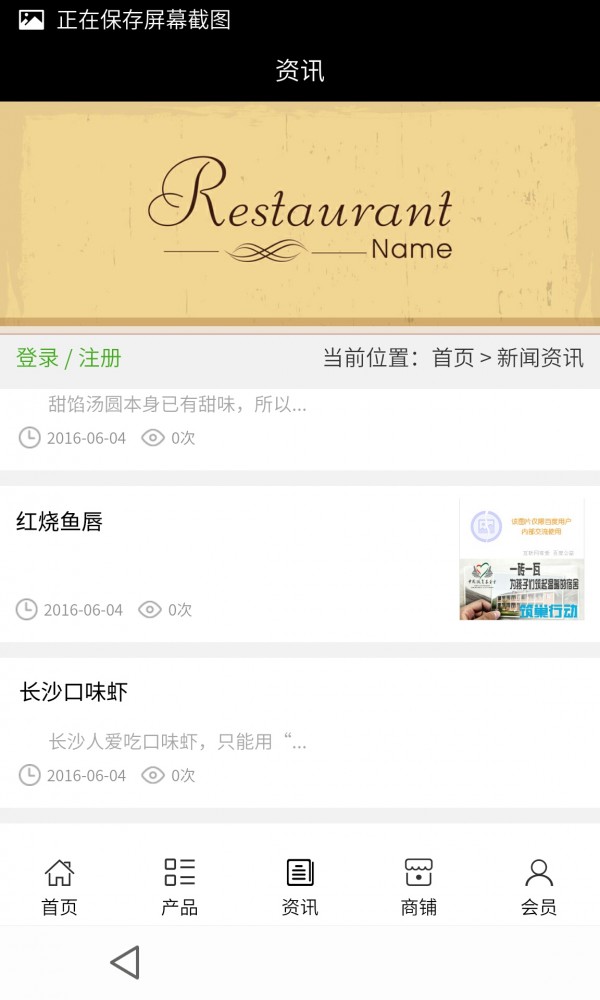Tap the system back button
The width and height of the screenshot is (600, 1000).
click(125, 962)
